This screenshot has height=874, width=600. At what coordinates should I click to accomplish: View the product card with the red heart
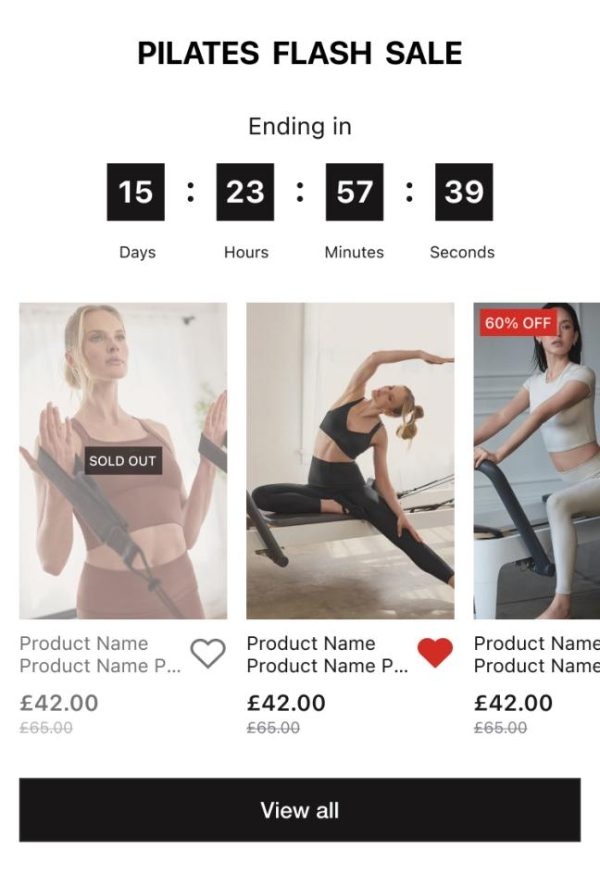[x=350, y=461]
